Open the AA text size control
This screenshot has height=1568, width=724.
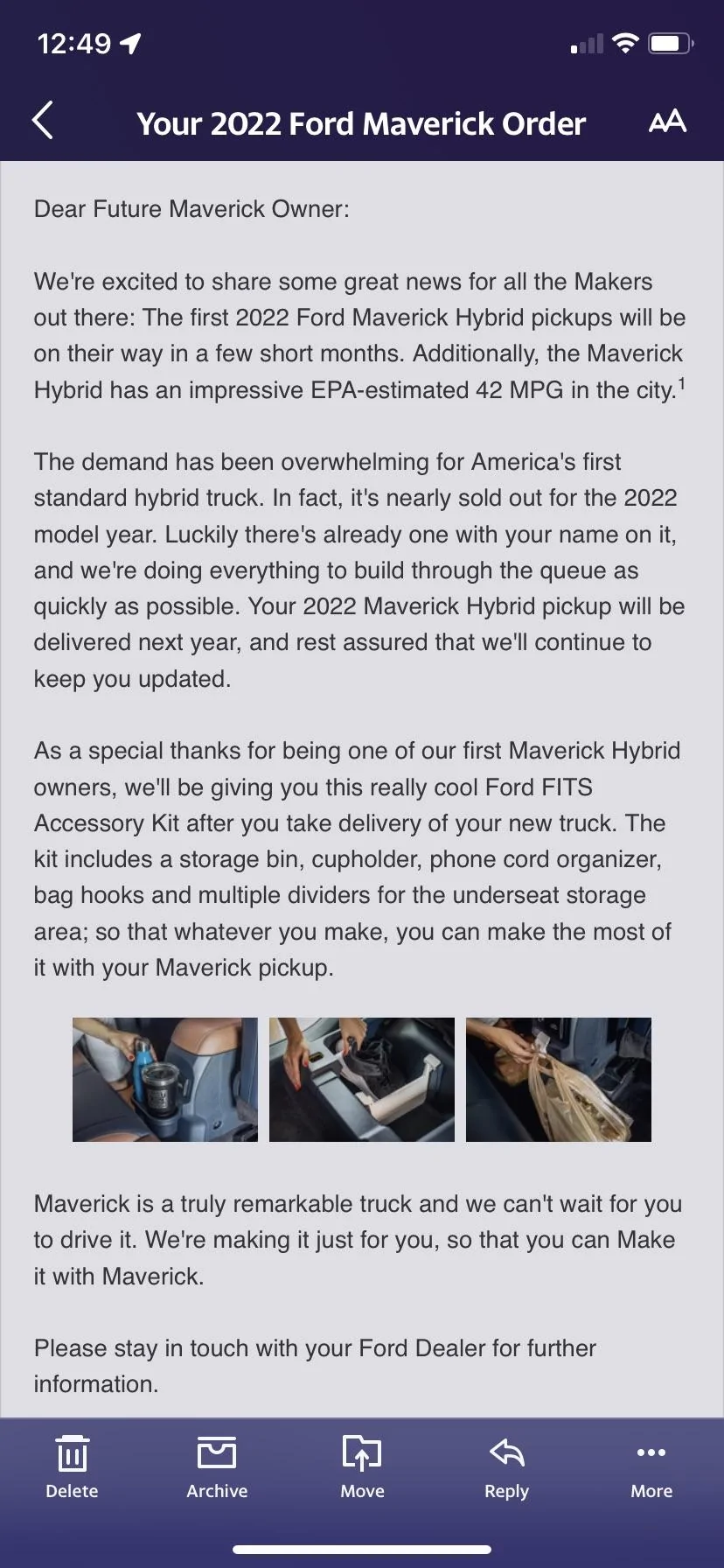[x=667, y=122]
